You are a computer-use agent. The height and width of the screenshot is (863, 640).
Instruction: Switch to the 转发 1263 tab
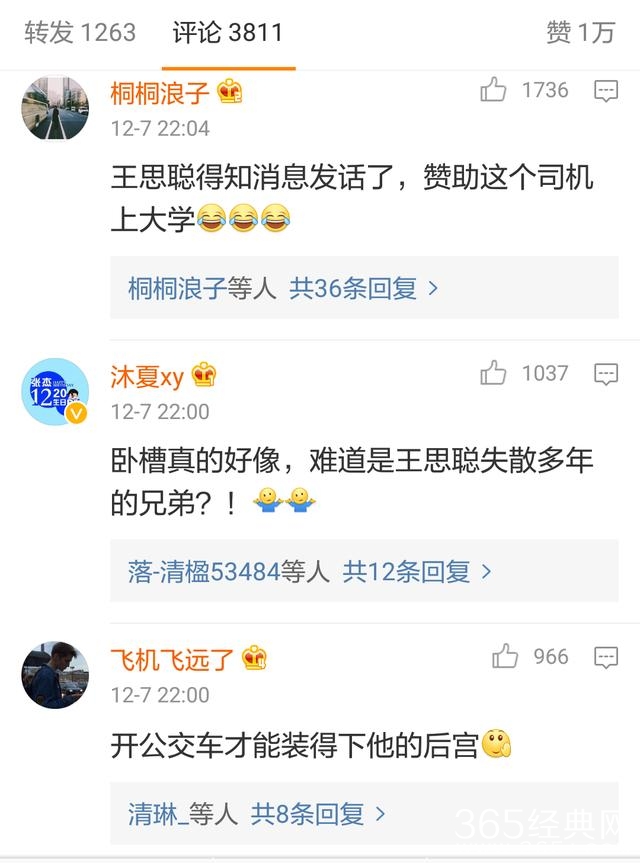point(80,32)
